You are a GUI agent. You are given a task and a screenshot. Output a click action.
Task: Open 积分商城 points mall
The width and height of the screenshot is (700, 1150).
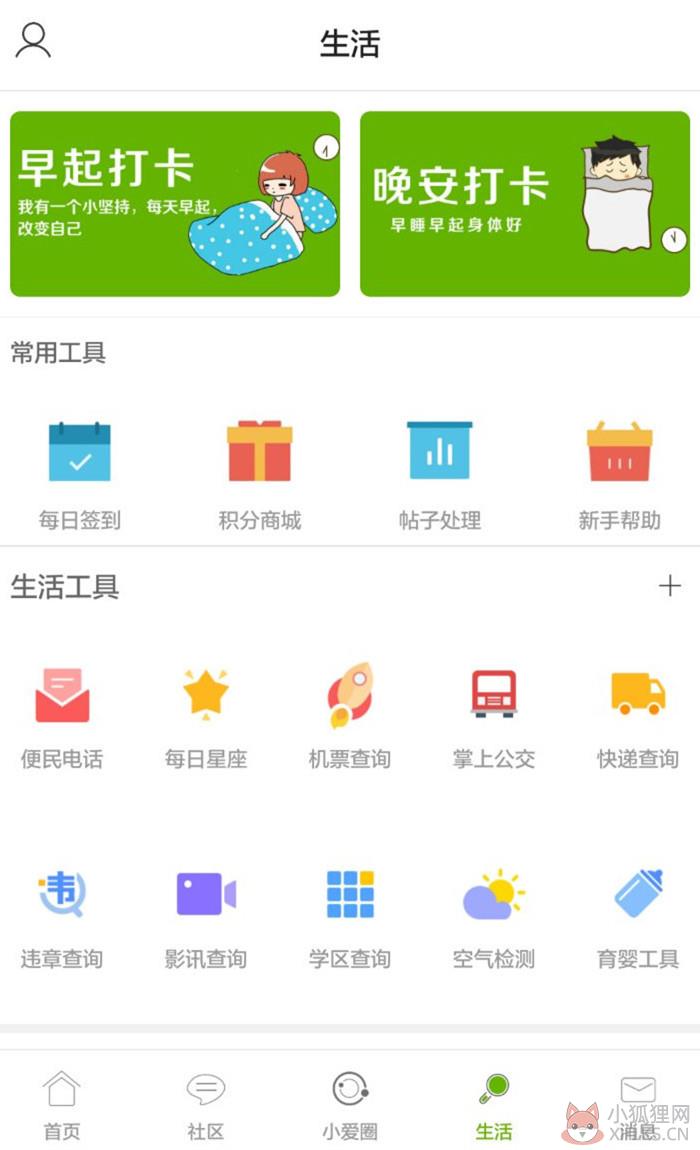260,475
